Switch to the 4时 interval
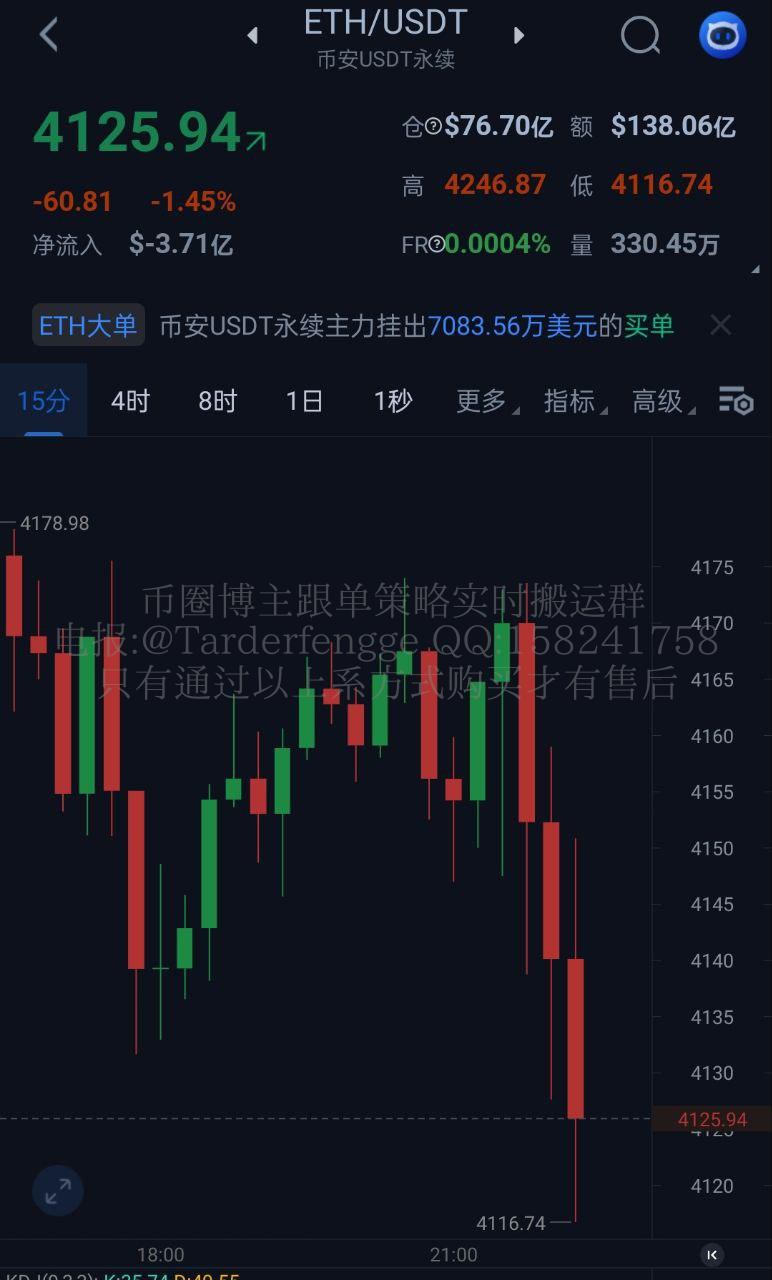The image size is (772, 1280). pos(130,401)
